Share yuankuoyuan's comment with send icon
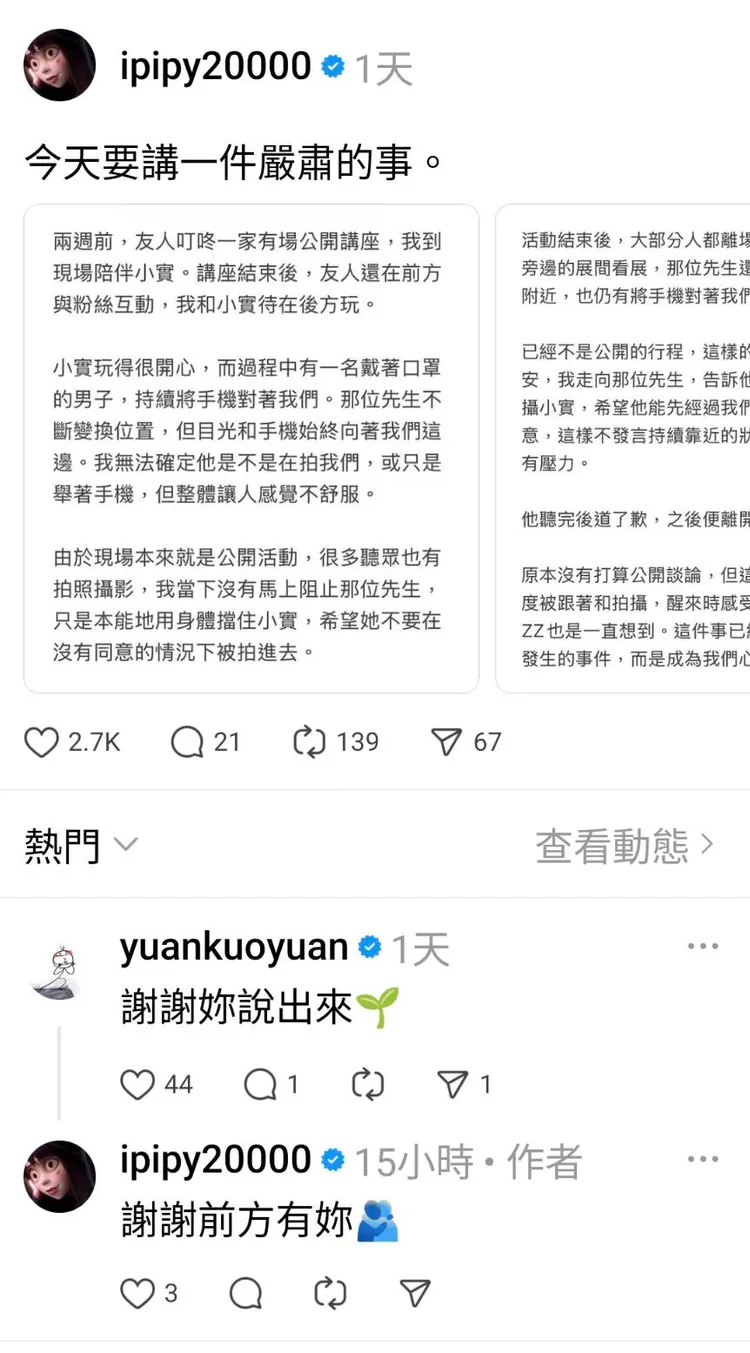 point(453,1084)
